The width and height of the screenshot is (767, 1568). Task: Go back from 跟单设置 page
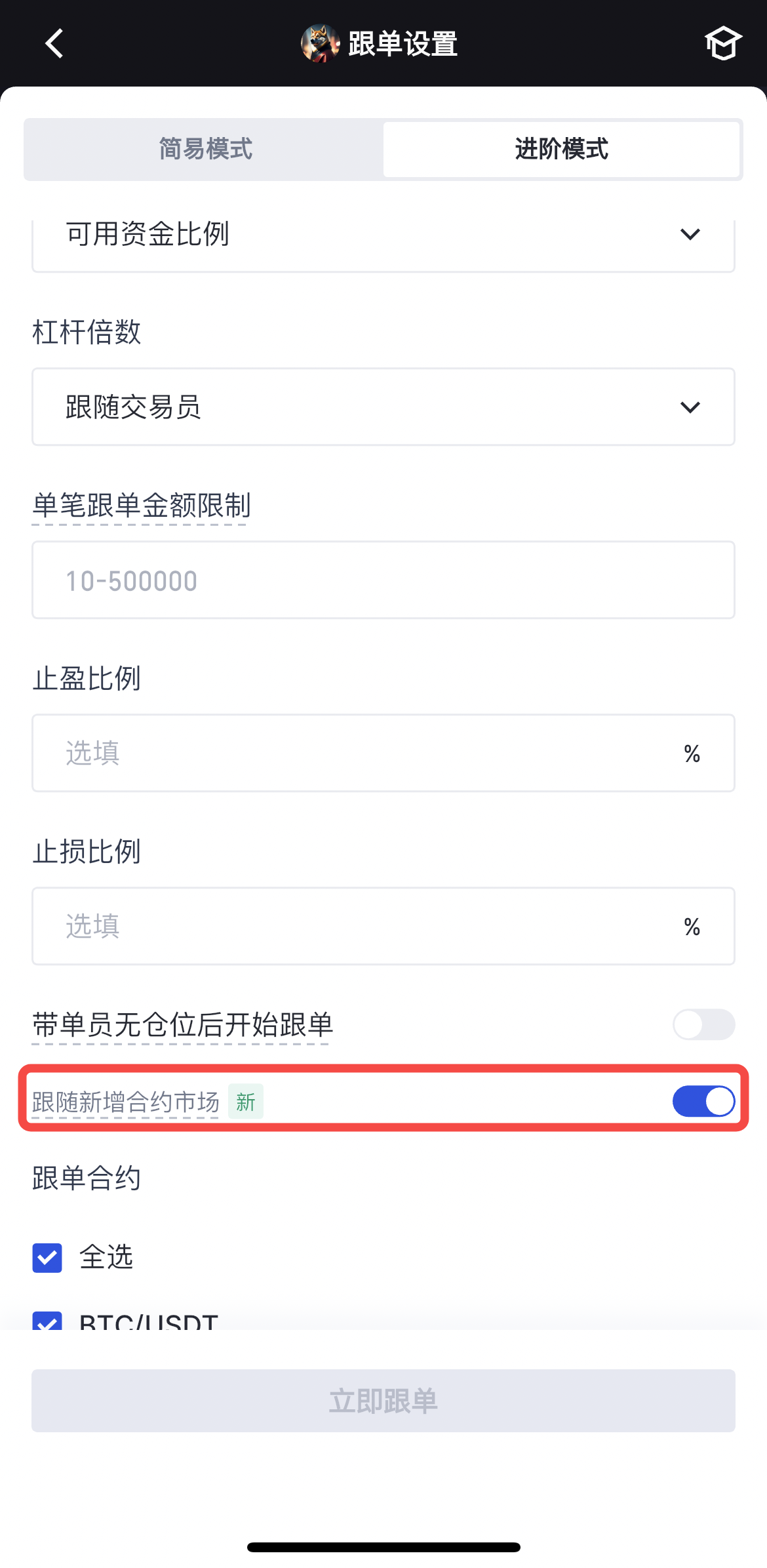(x=54, y=44)
